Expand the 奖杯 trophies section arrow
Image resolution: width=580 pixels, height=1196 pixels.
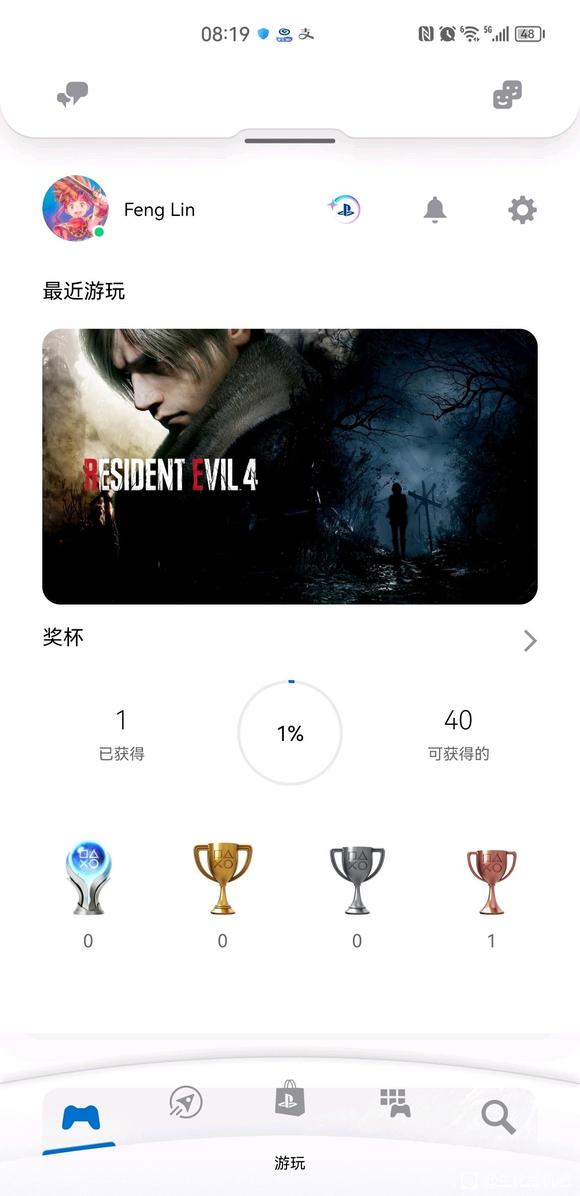point(530,641)
